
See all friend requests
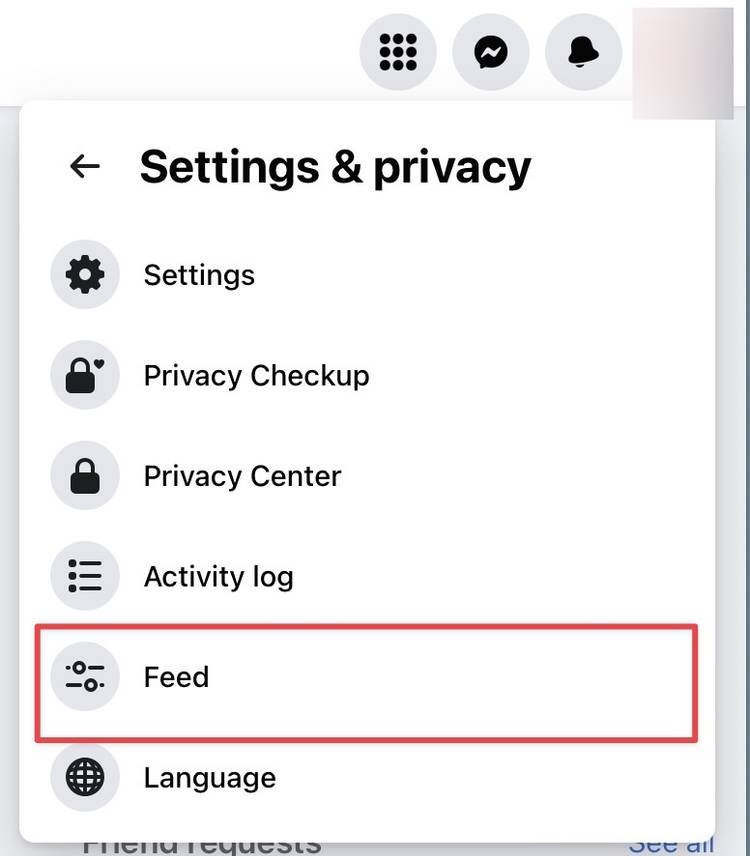click(x=672, y=846)
